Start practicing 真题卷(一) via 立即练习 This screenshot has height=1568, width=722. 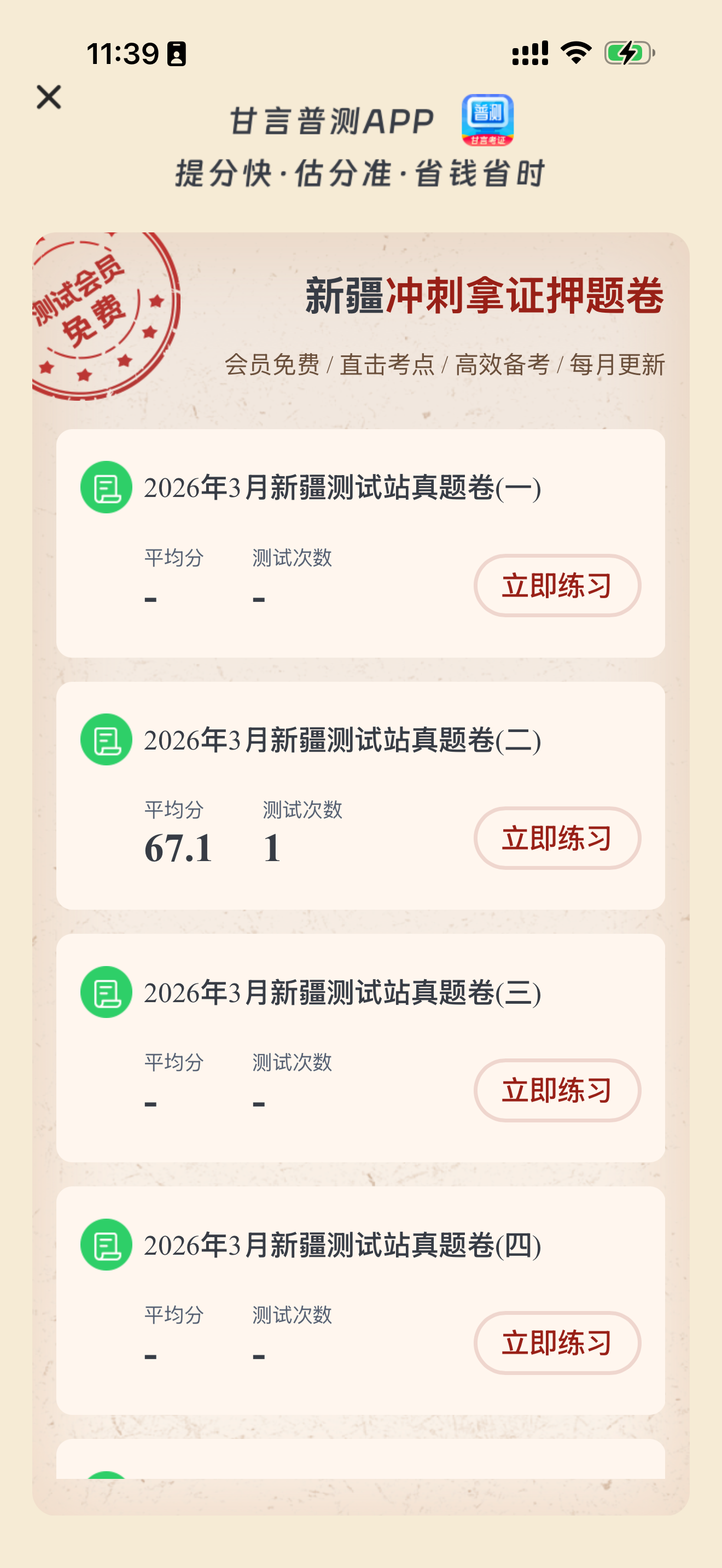(557, 585)
